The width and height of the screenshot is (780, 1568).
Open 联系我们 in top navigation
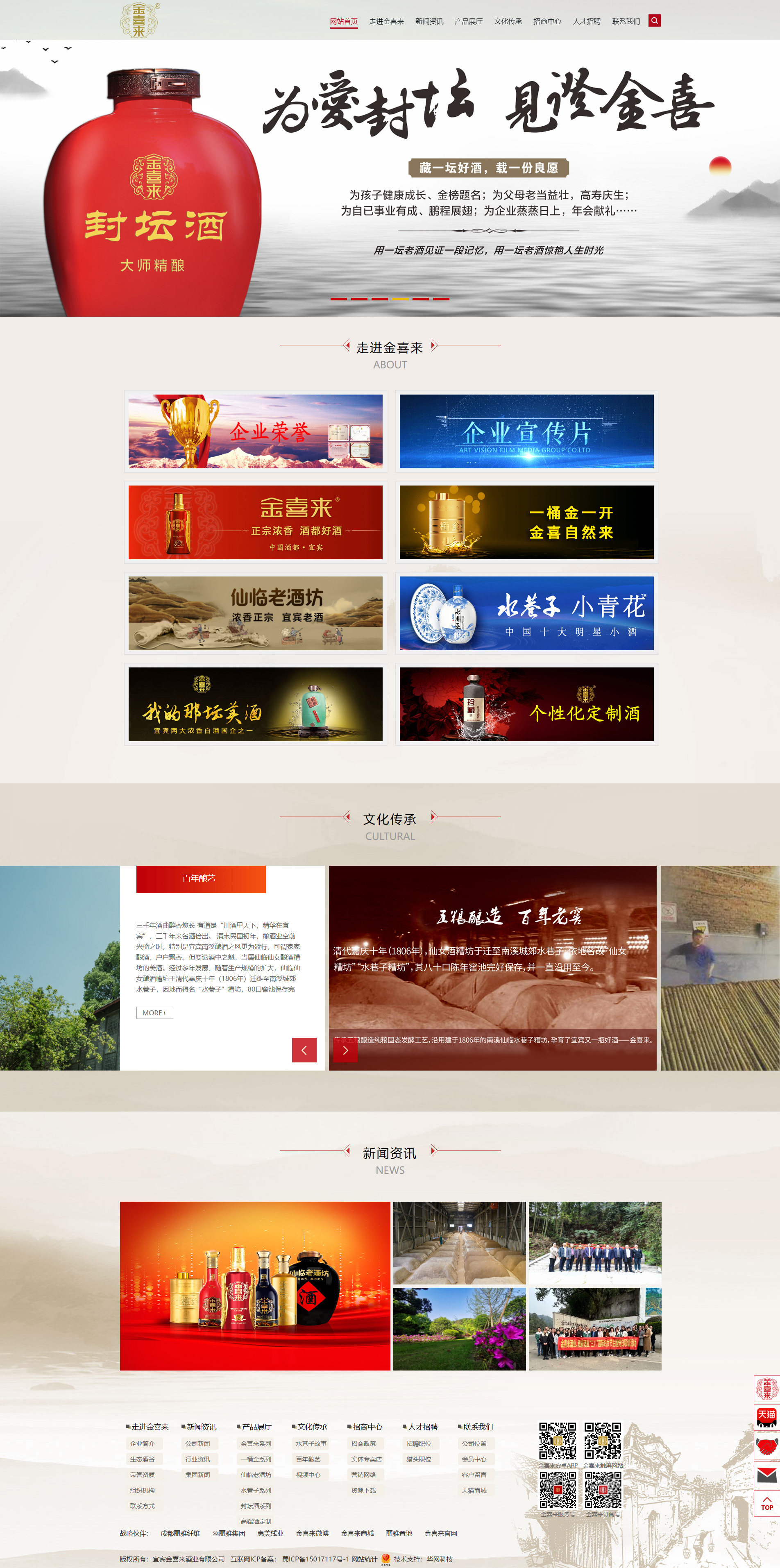coord(626,21)
